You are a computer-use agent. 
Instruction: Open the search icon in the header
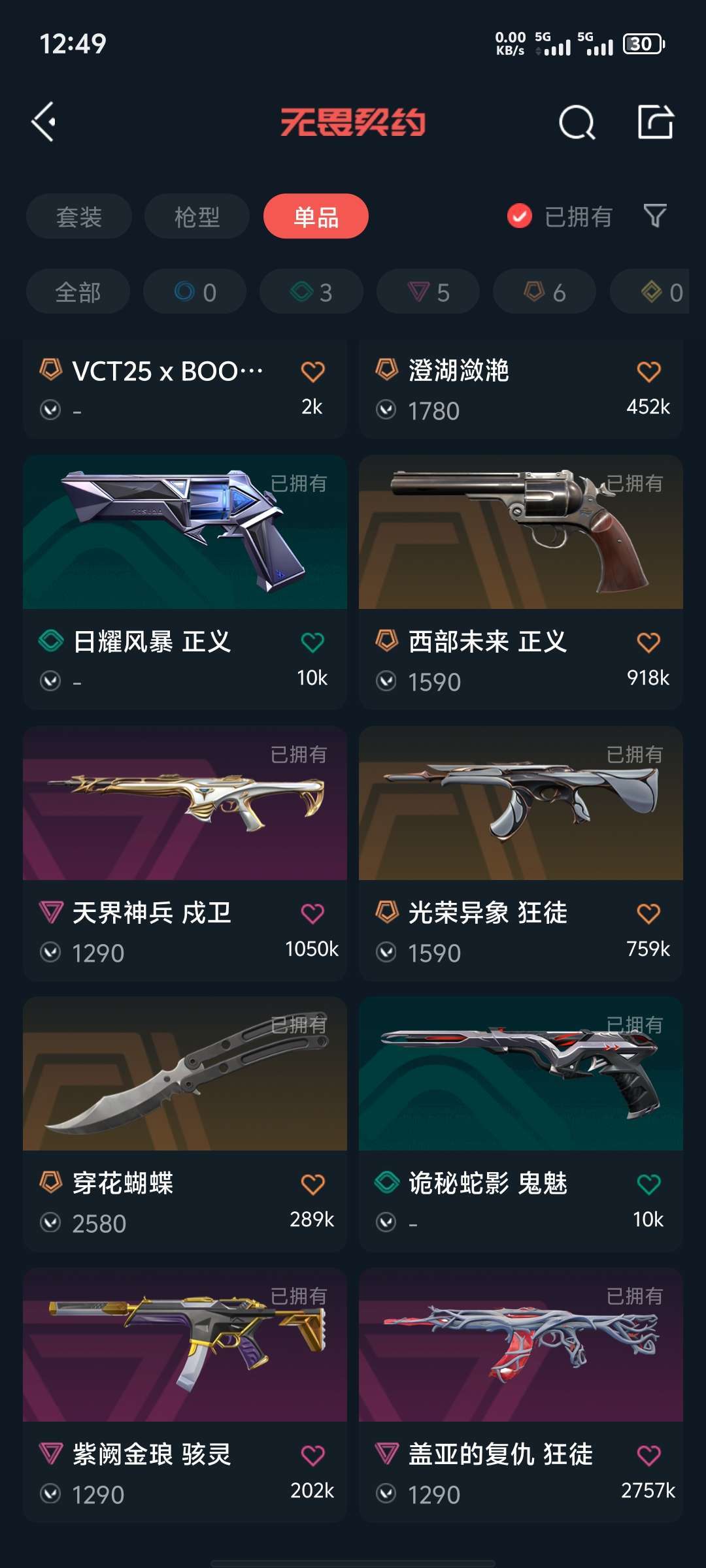point(577,122)
